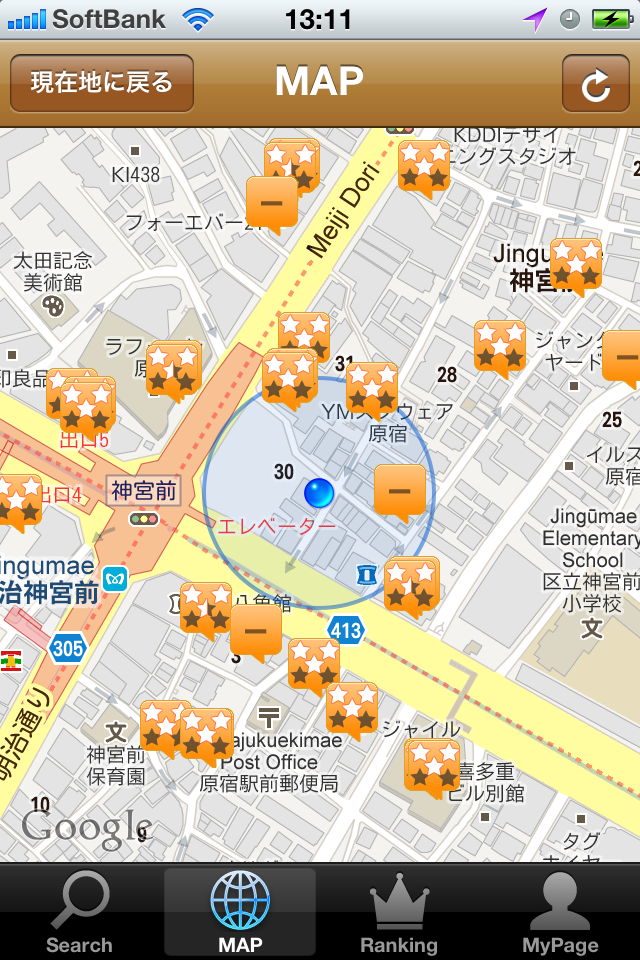
Task: Select the MAP tab
Action: point(240,912)
